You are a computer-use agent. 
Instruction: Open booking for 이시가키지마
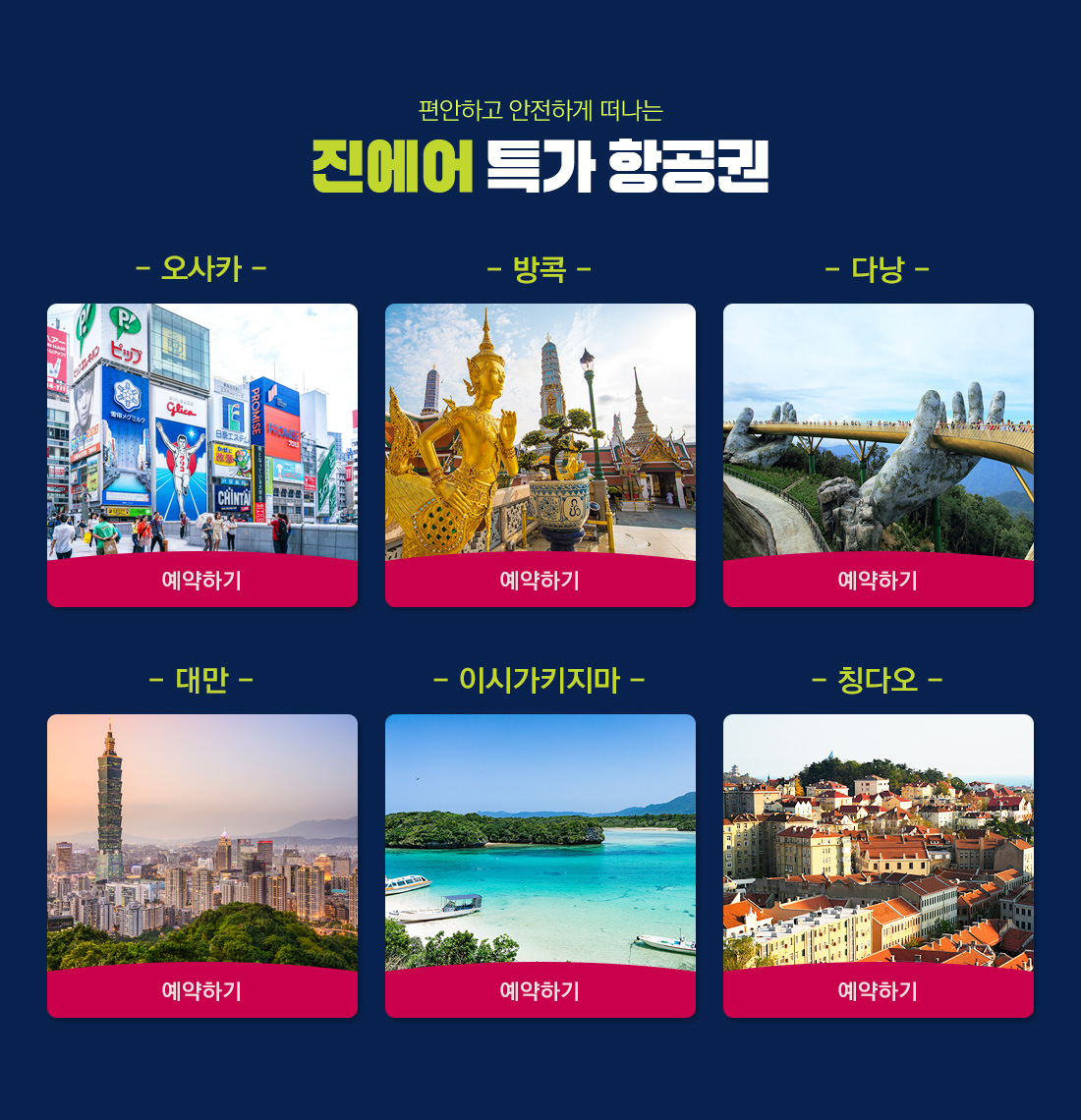click(540, 991)
